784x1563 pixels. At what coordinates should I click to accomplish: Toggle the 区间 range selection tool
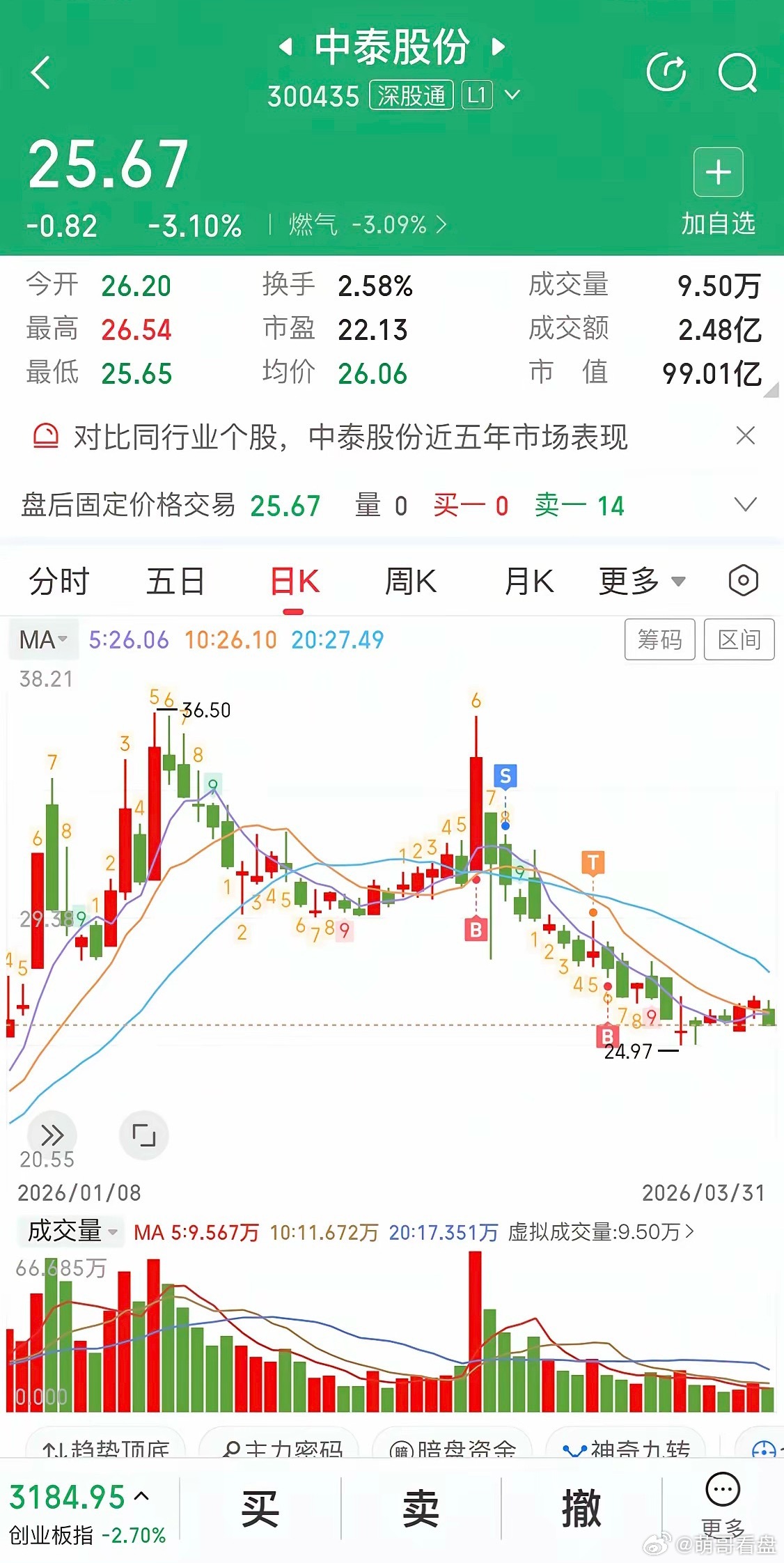739,639
